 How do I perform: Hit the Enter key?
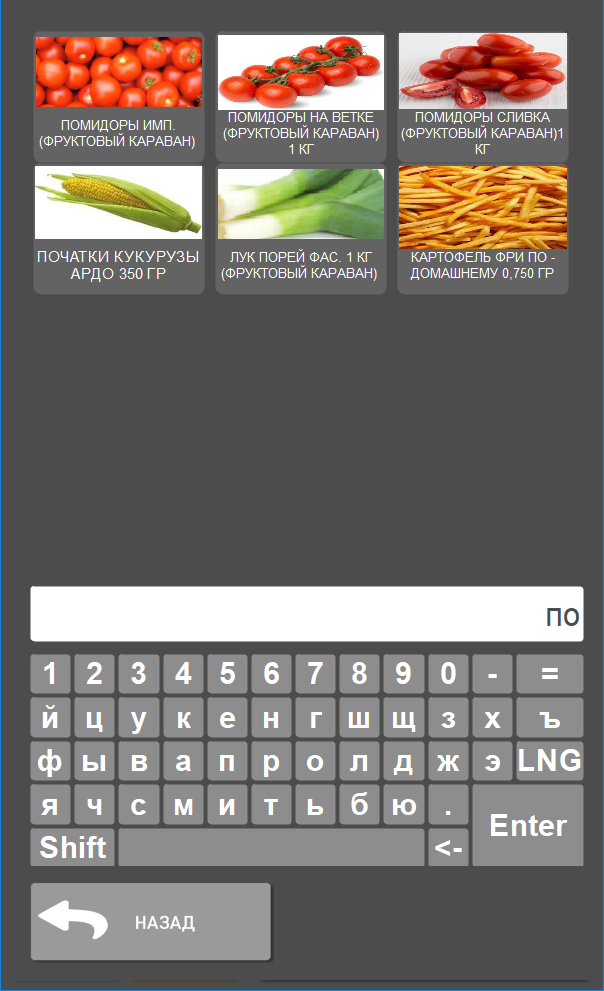(528, 825)
